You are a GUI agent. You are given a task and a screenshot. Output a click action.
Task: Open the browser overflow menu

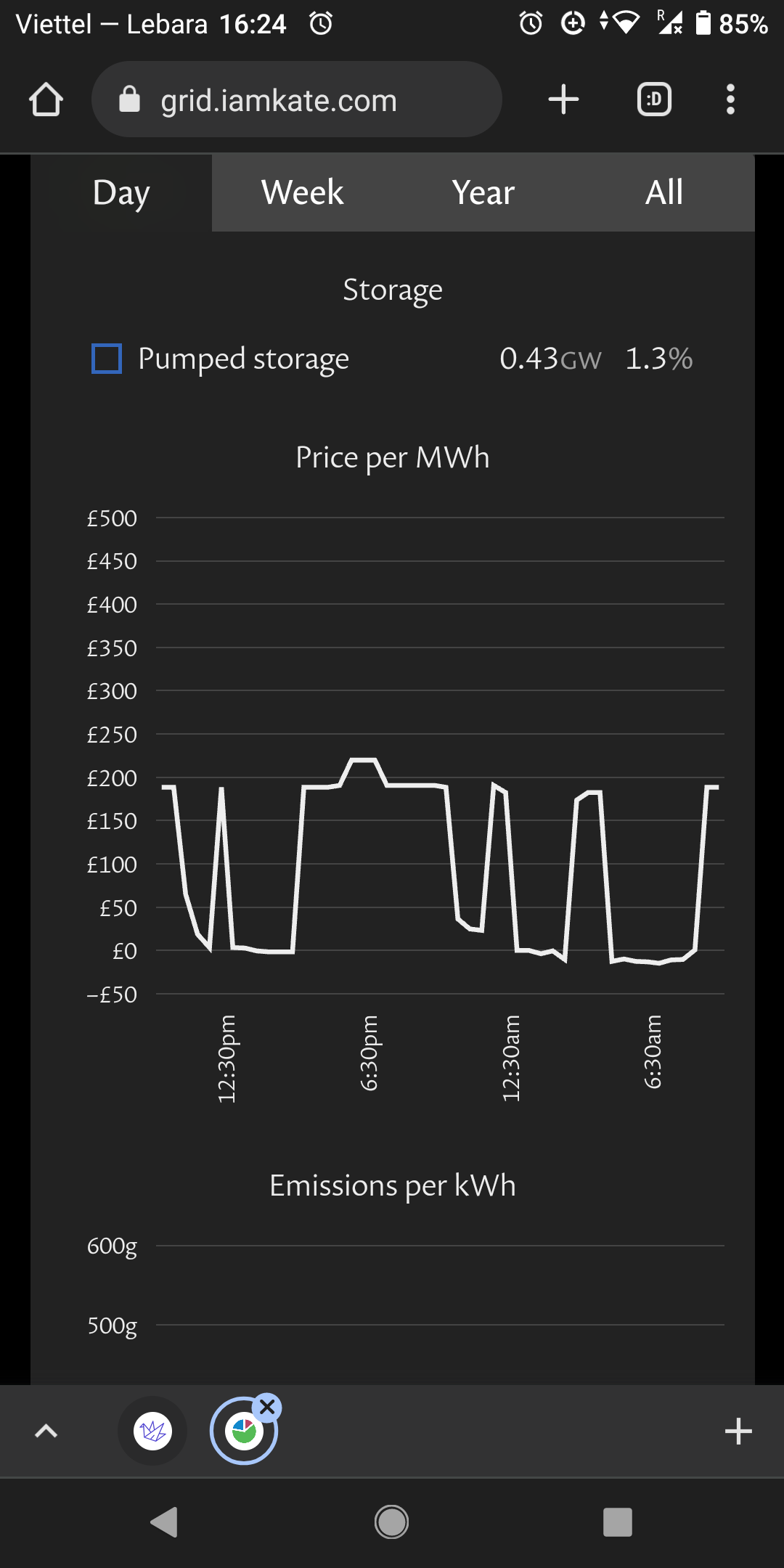pyautogui.click(x=730, y=99)
